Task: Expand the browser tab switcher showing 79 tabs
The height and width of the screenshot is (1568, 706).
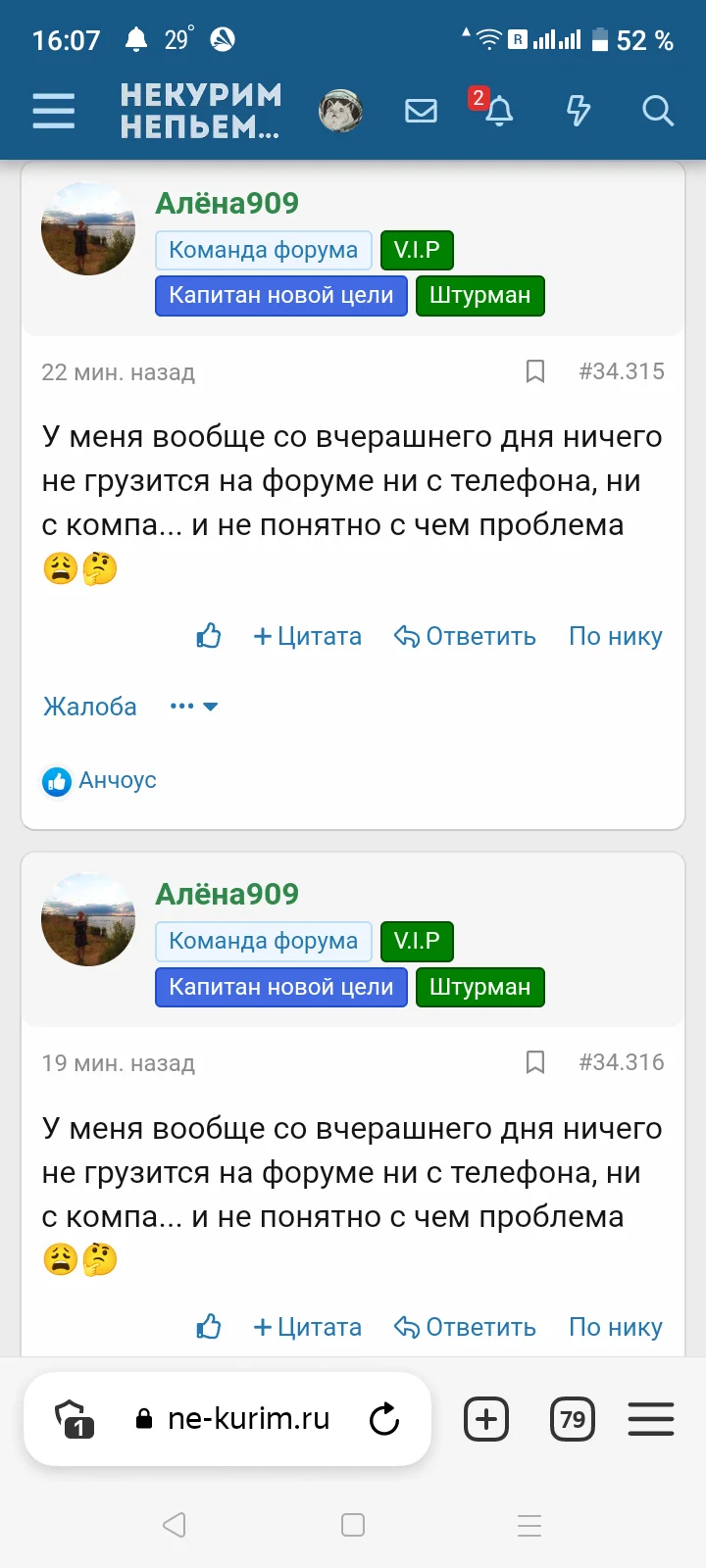Action: tap(574, 1418)
